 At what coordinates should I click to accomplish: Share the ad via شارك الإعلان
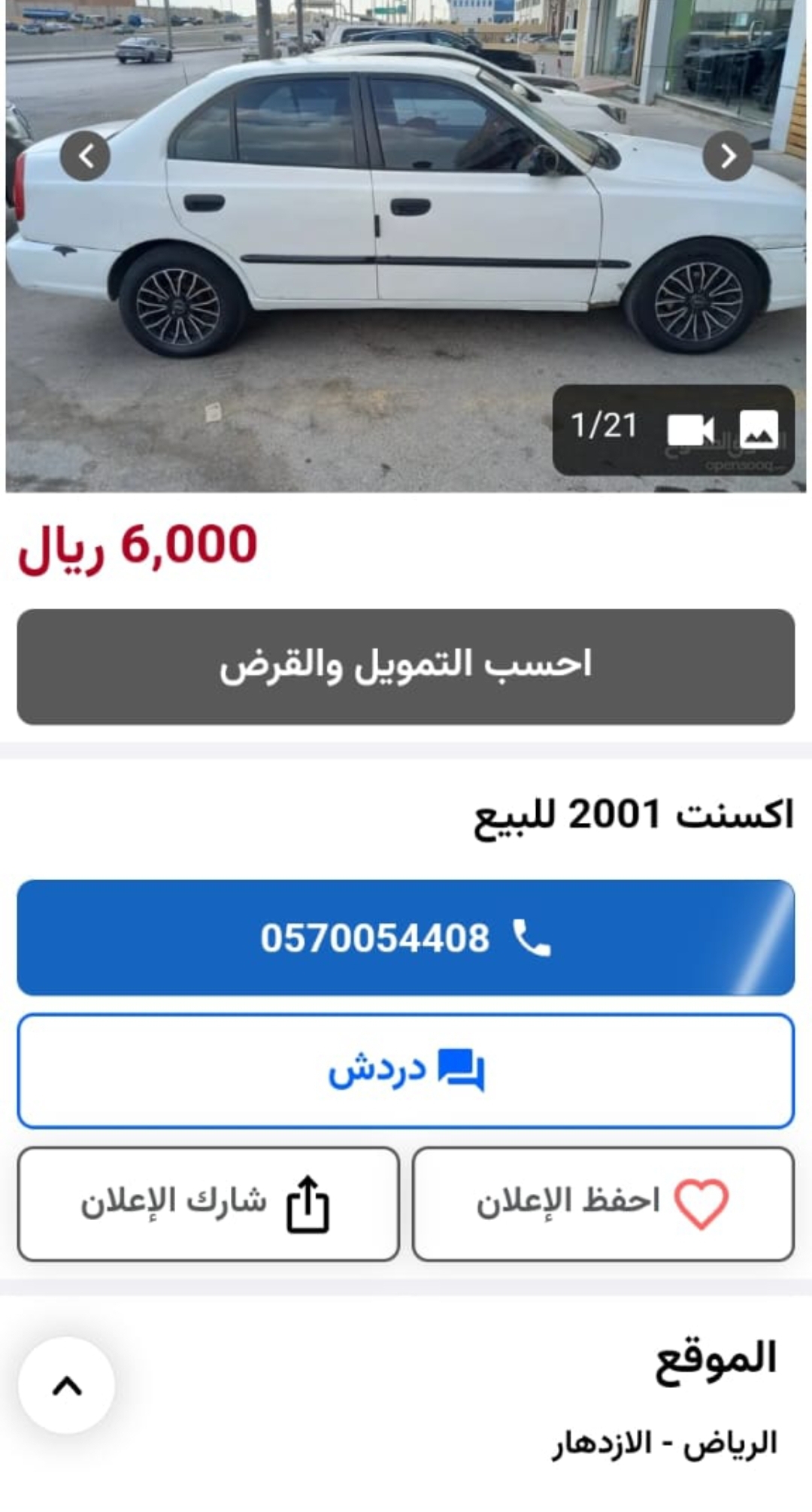tap(208, 1204)
